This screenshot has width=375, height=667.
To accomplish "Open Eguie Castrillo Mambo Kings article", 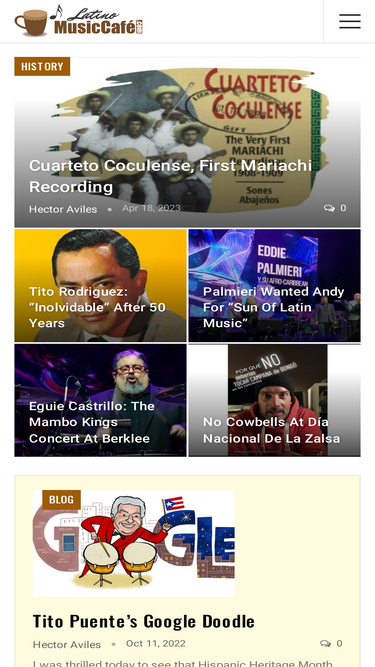I will tap(91, 422).
